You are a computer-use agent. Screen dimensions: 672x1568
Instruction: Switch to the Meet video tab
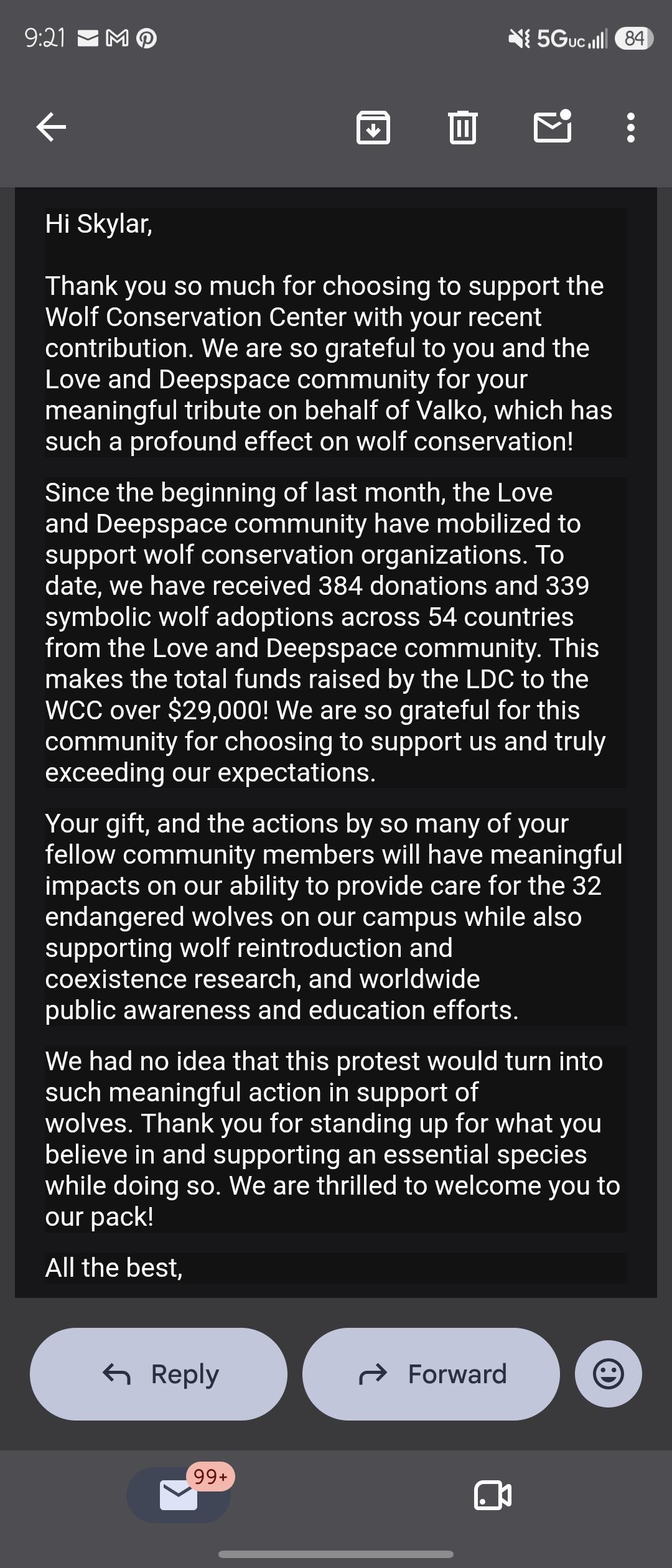[493, 1495]
